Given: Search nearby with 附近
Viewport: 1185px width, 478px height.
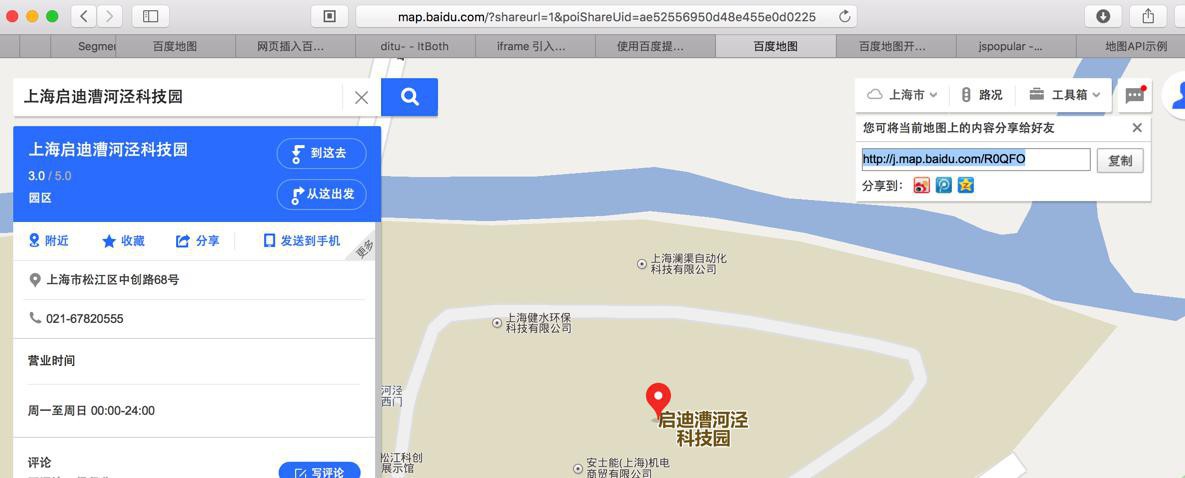Looking at the screenshot, I should [48, 241].
